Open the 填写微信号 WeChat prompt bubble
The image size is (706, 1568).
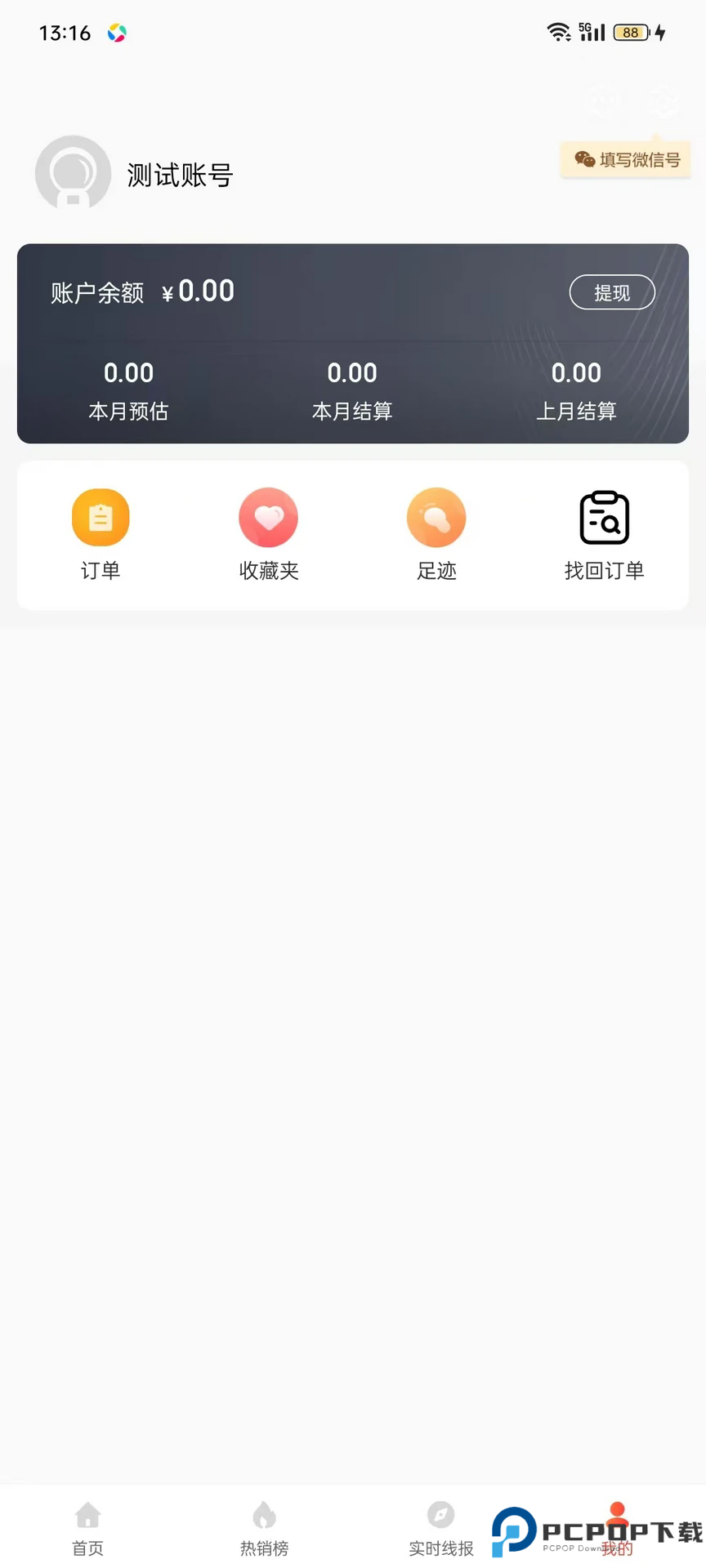pyautogui.click(x=626, y=160)
